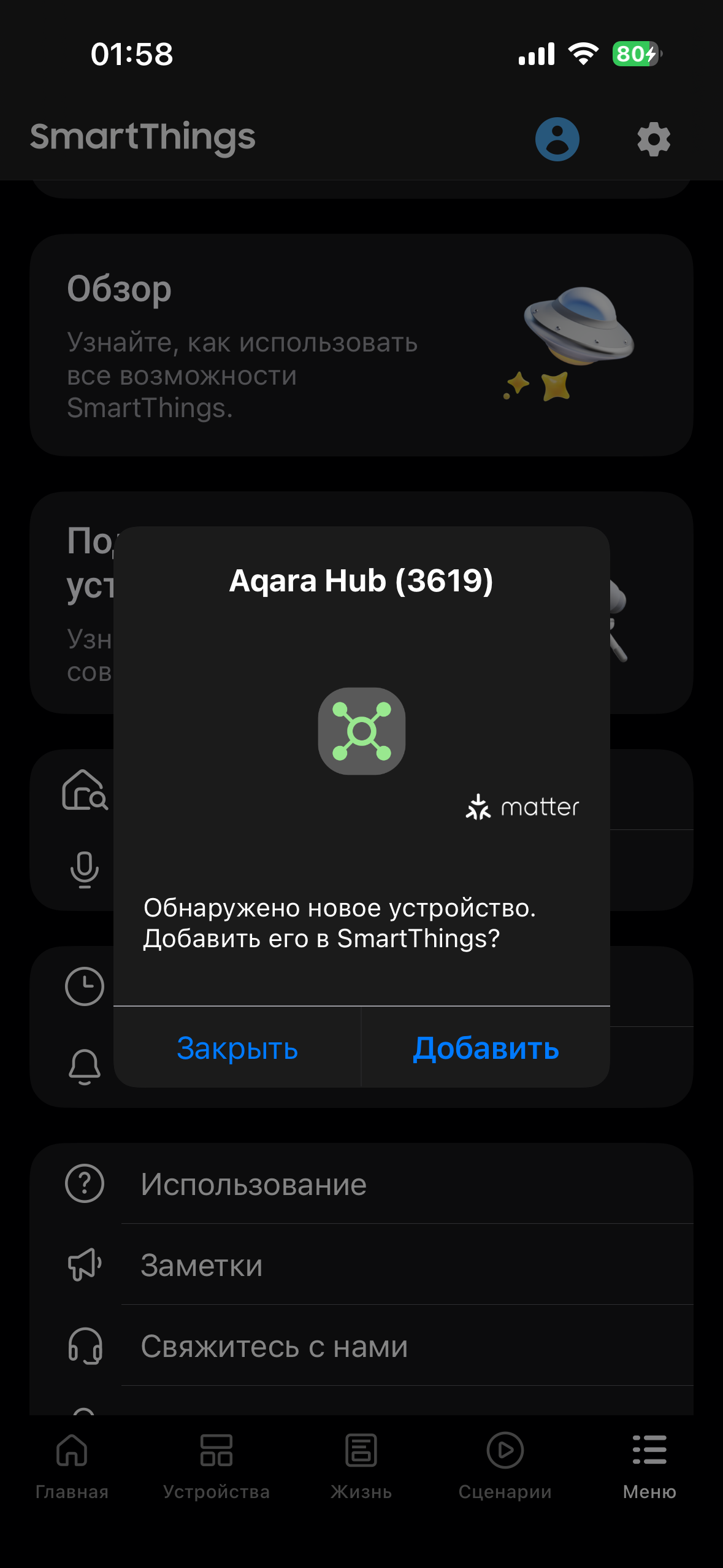Dismiss the dialog with Закрыть
The height and width of the screenshot is (1568, 723).
point(237,1048)
